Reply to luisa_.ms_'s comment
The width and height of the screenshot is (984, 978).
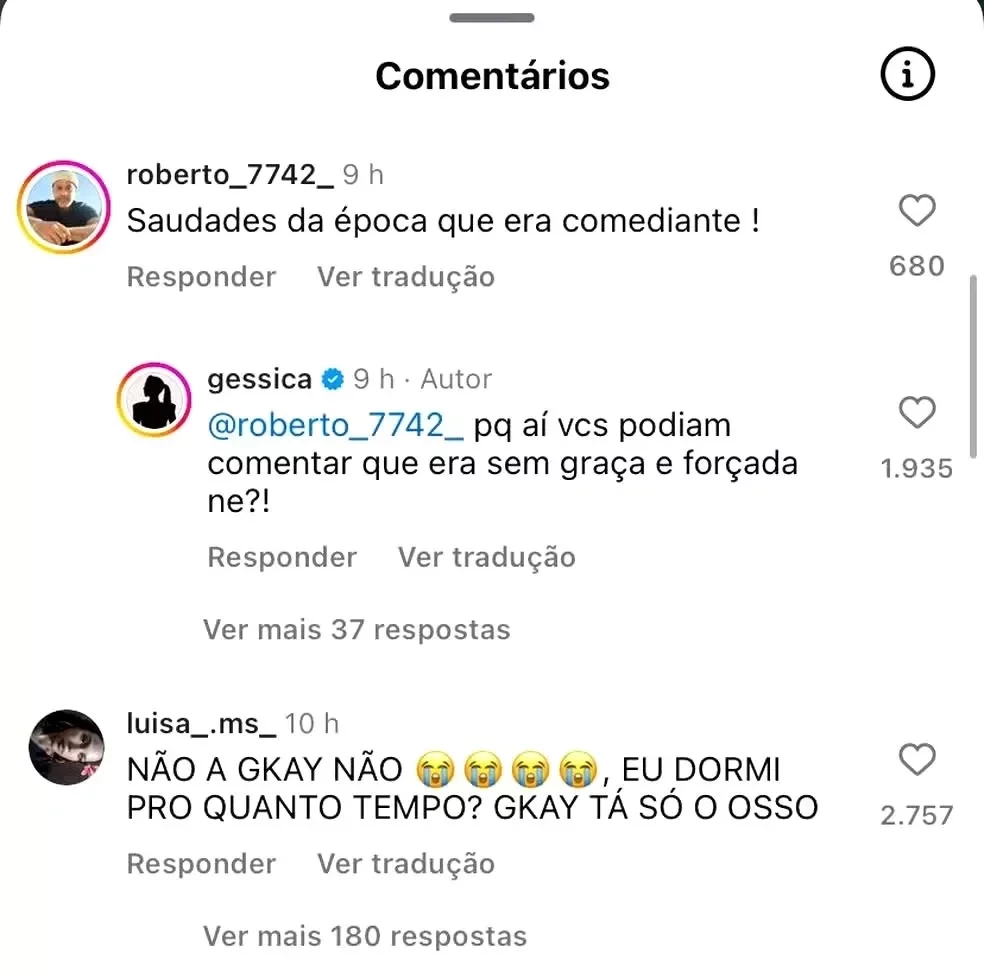pos(201,864)
